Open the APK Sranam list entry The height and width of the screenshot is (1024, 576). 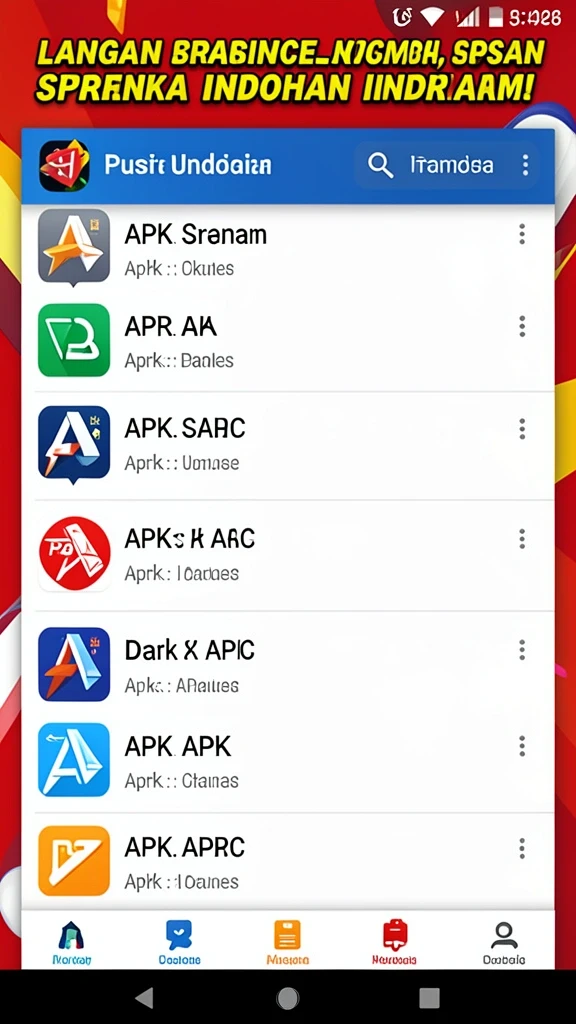coord(288,248)
